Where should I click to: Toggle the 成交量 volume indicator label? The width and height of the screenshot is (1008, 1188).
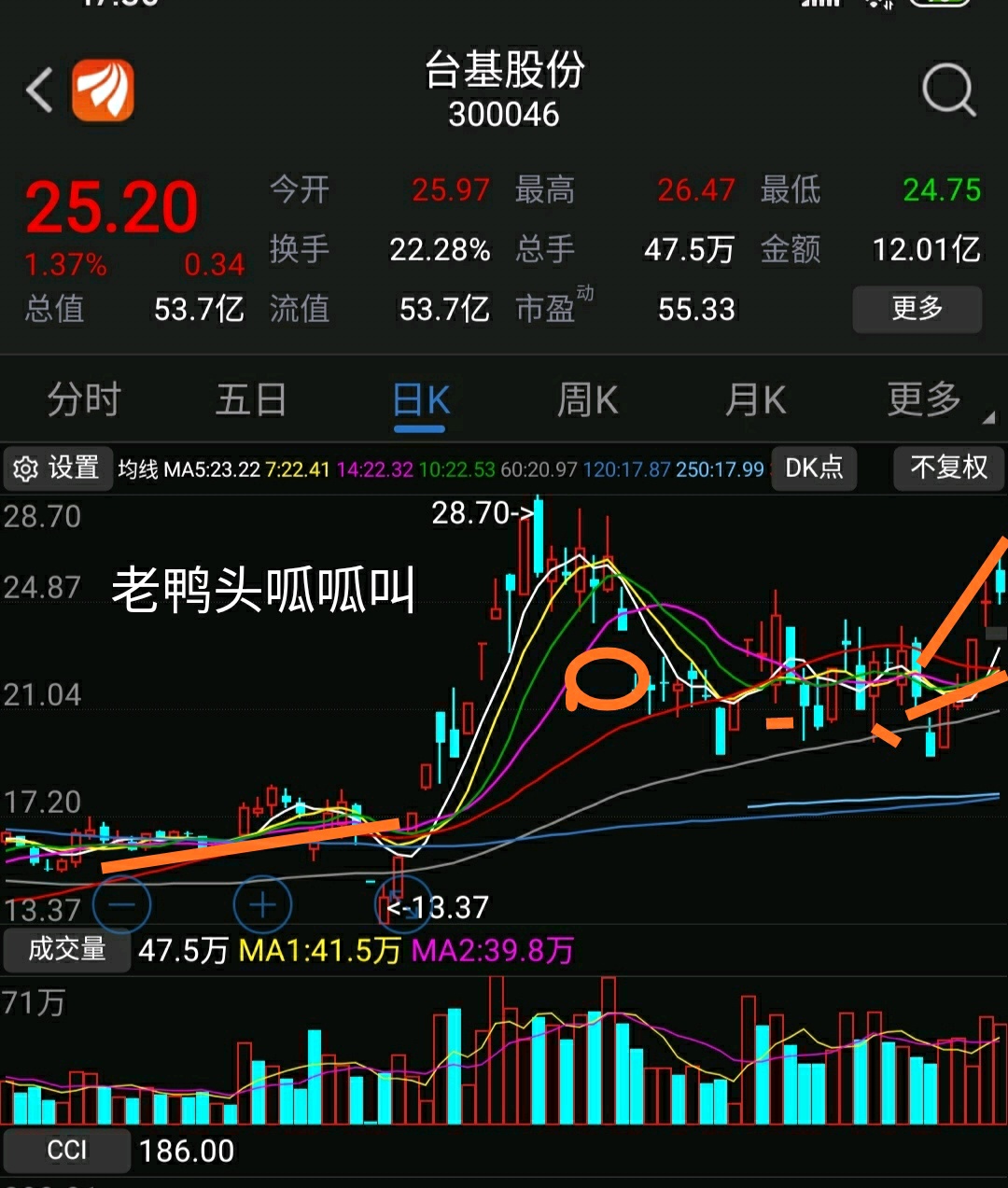tap(66, 949)
